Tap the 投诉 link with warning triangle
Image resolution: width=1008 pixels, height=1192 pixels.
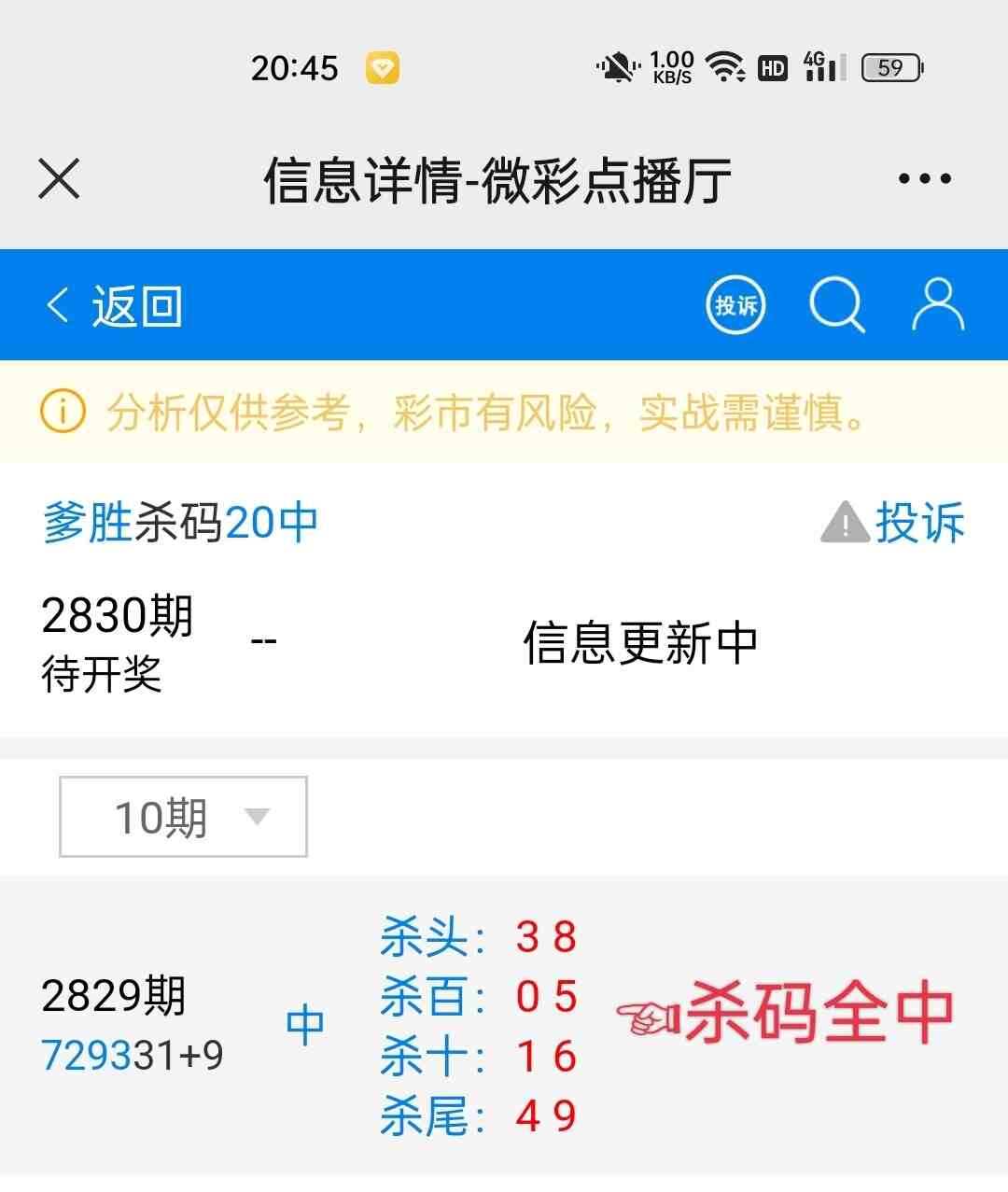coord(893,522)
